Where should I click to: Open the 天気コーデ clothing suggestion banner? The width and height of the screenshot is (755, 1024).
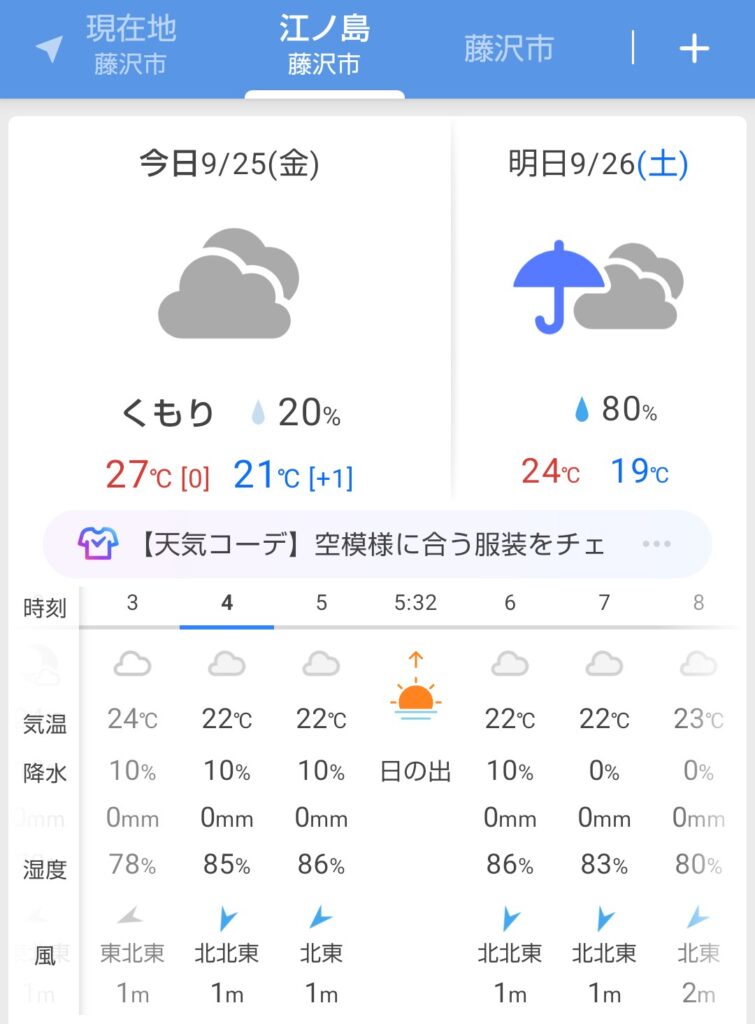pos(378,544)
